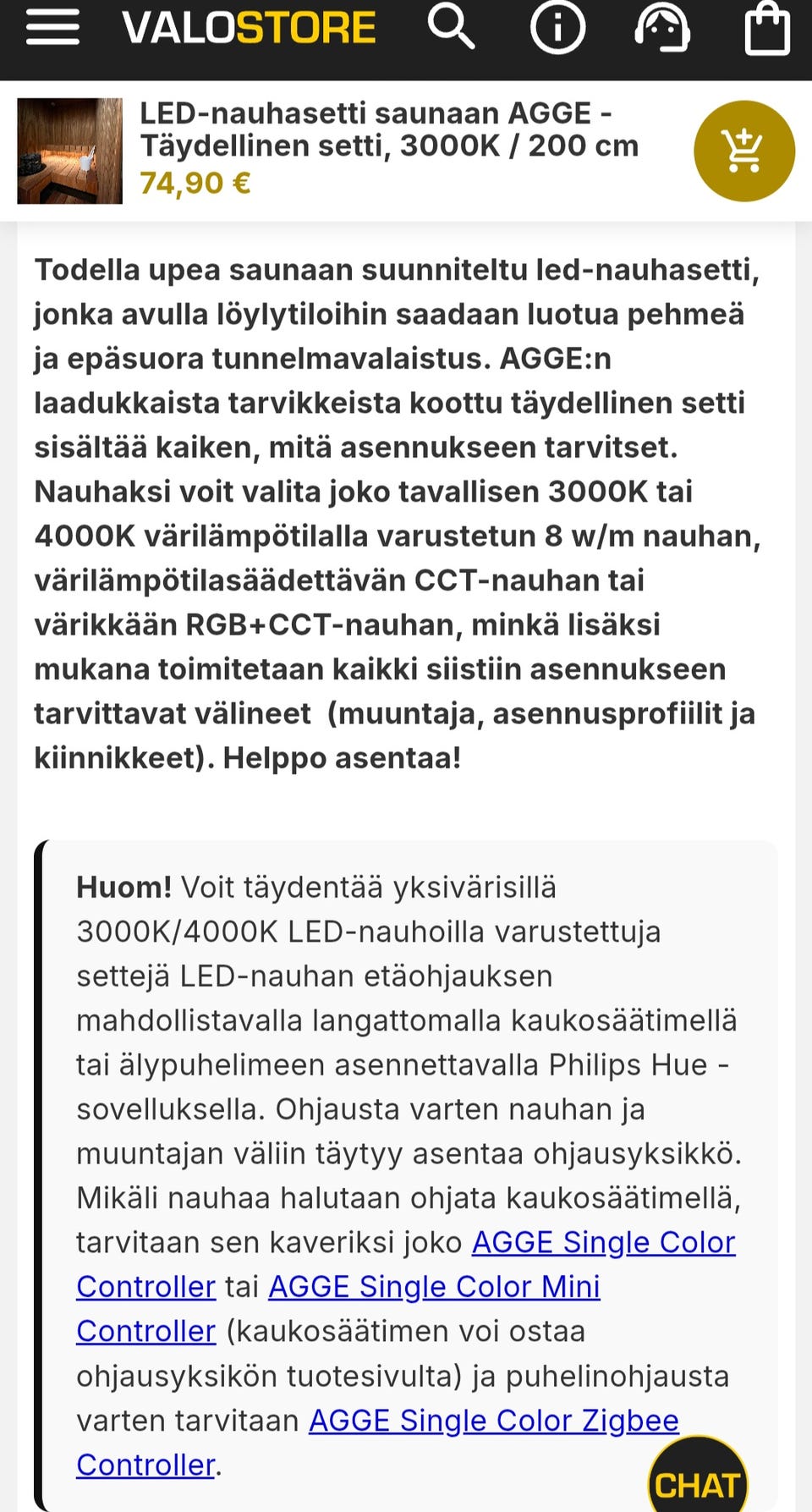
Task: Open the customer support headset icon
Action: [662, 27]
